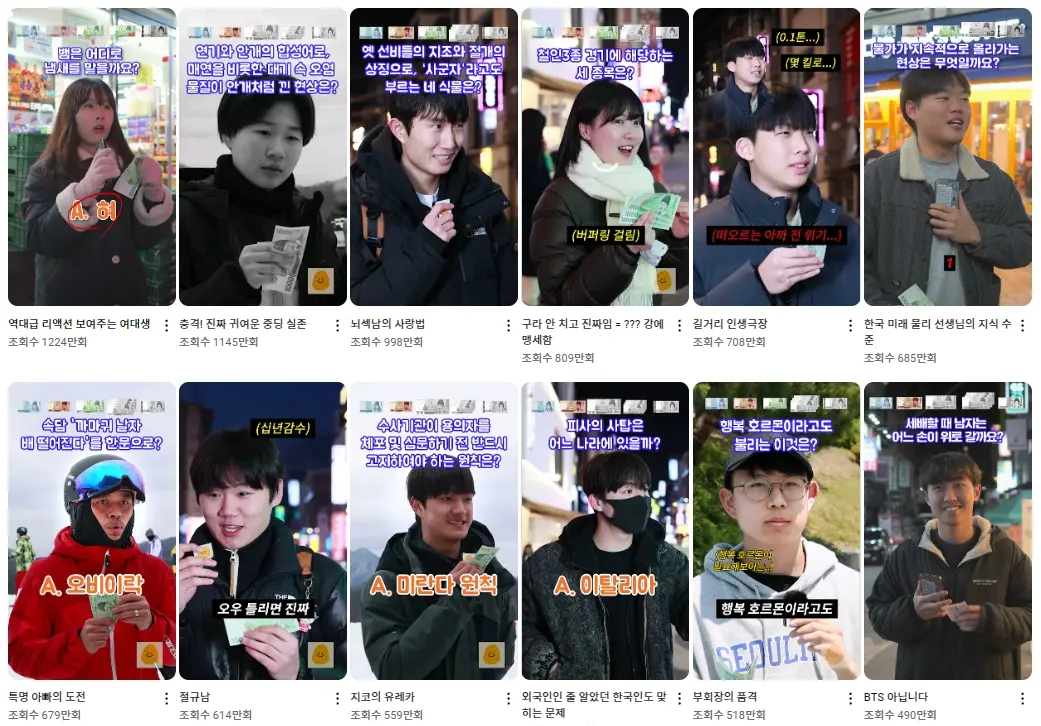Open the overflow menu for '부회장의 품격'
This screenshot has height=726, width=1041.
point(851,698)
